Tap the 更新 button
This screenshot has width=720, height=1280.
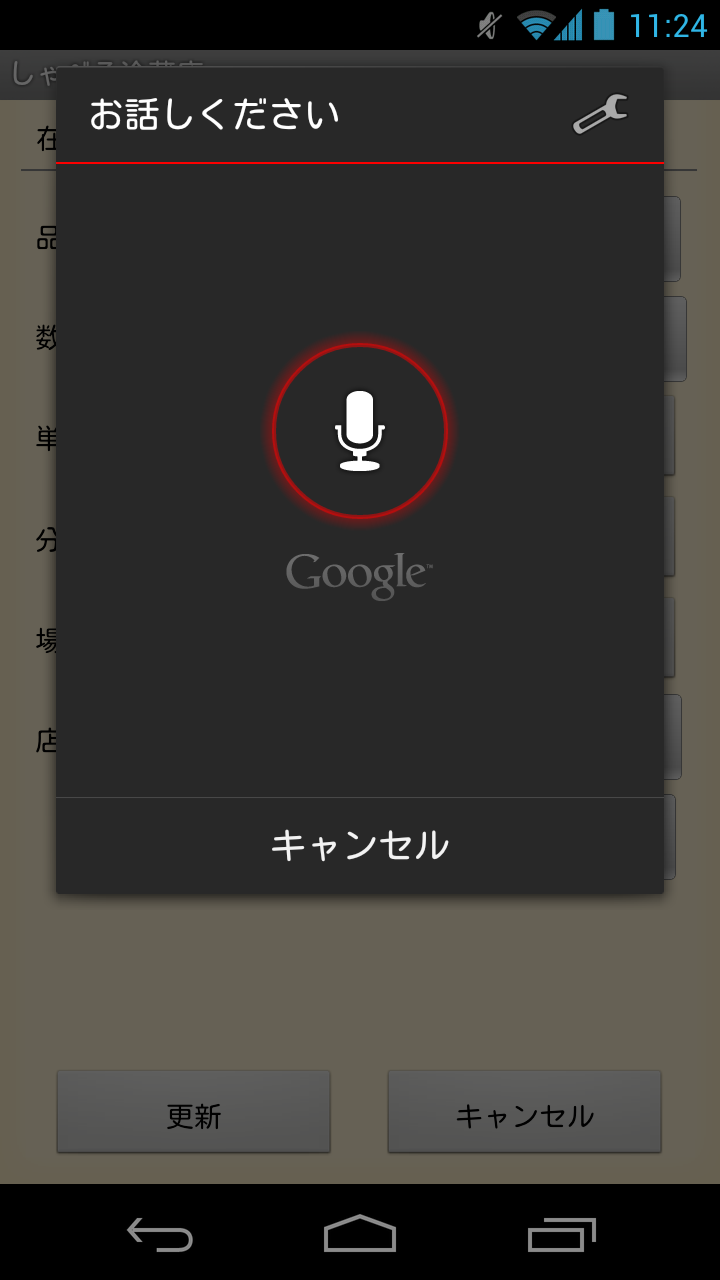pyautogui.click(x=194, y=1112)
